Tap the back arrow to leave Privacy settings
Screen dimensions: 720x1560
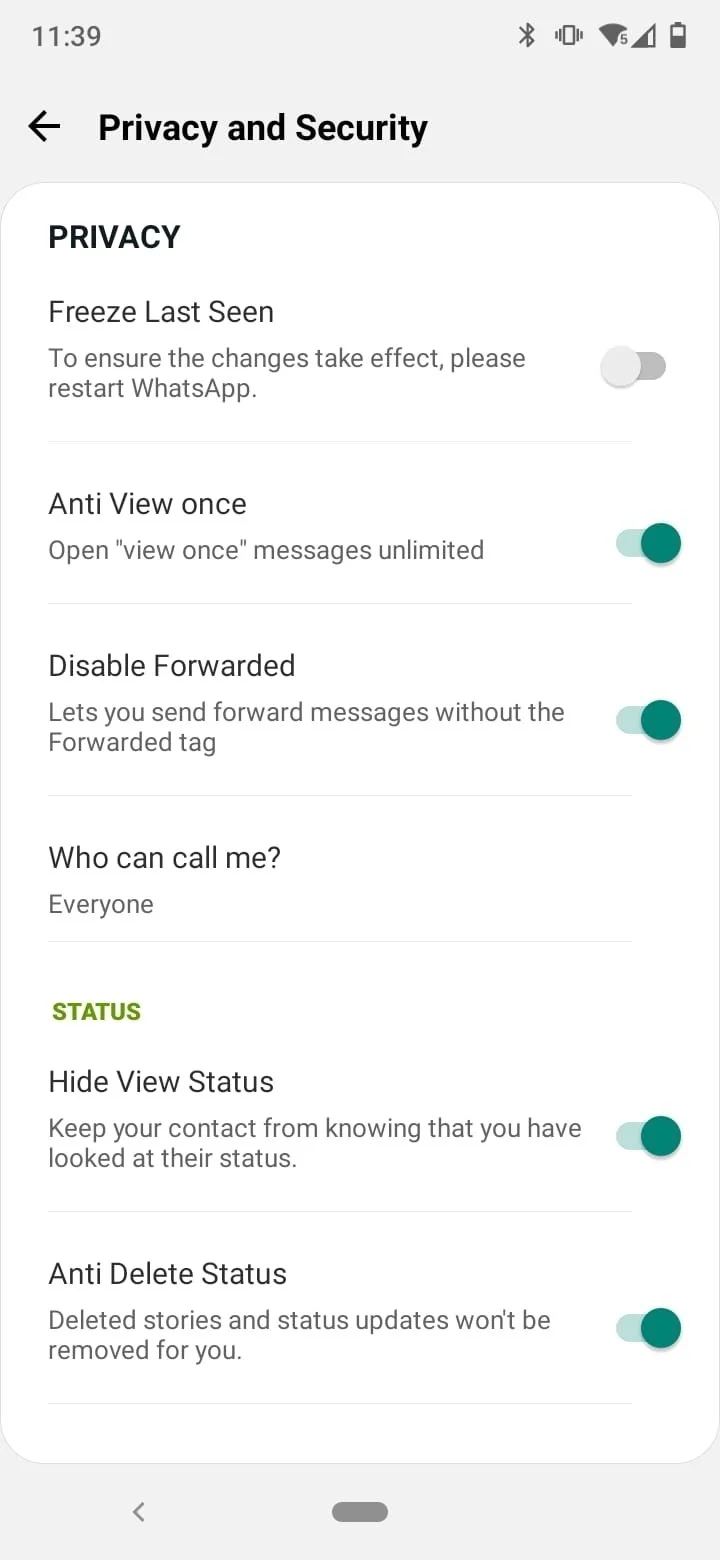click(x=43, y=126)
